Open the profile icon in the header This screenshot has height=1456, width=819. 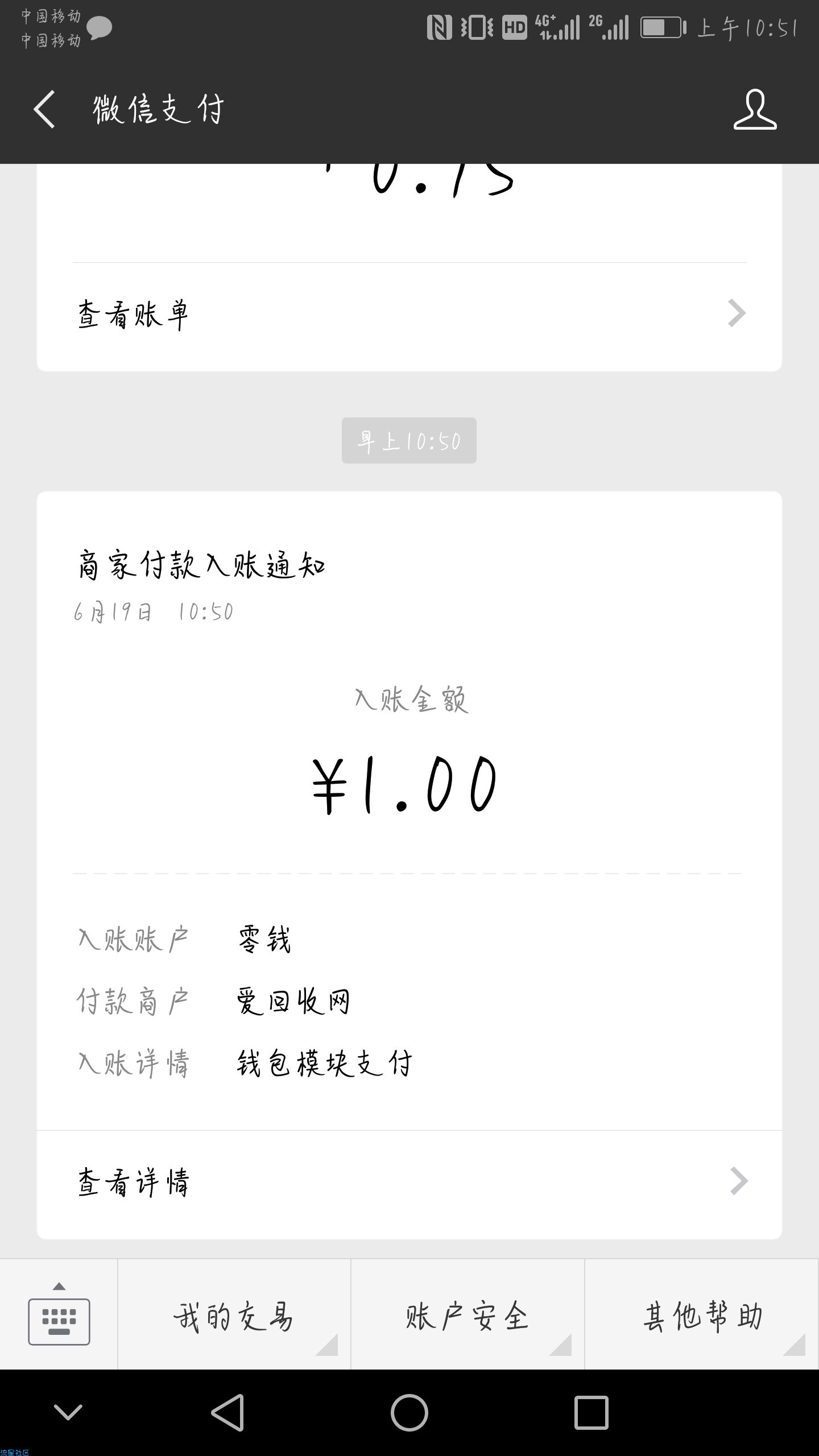[755, 109]
